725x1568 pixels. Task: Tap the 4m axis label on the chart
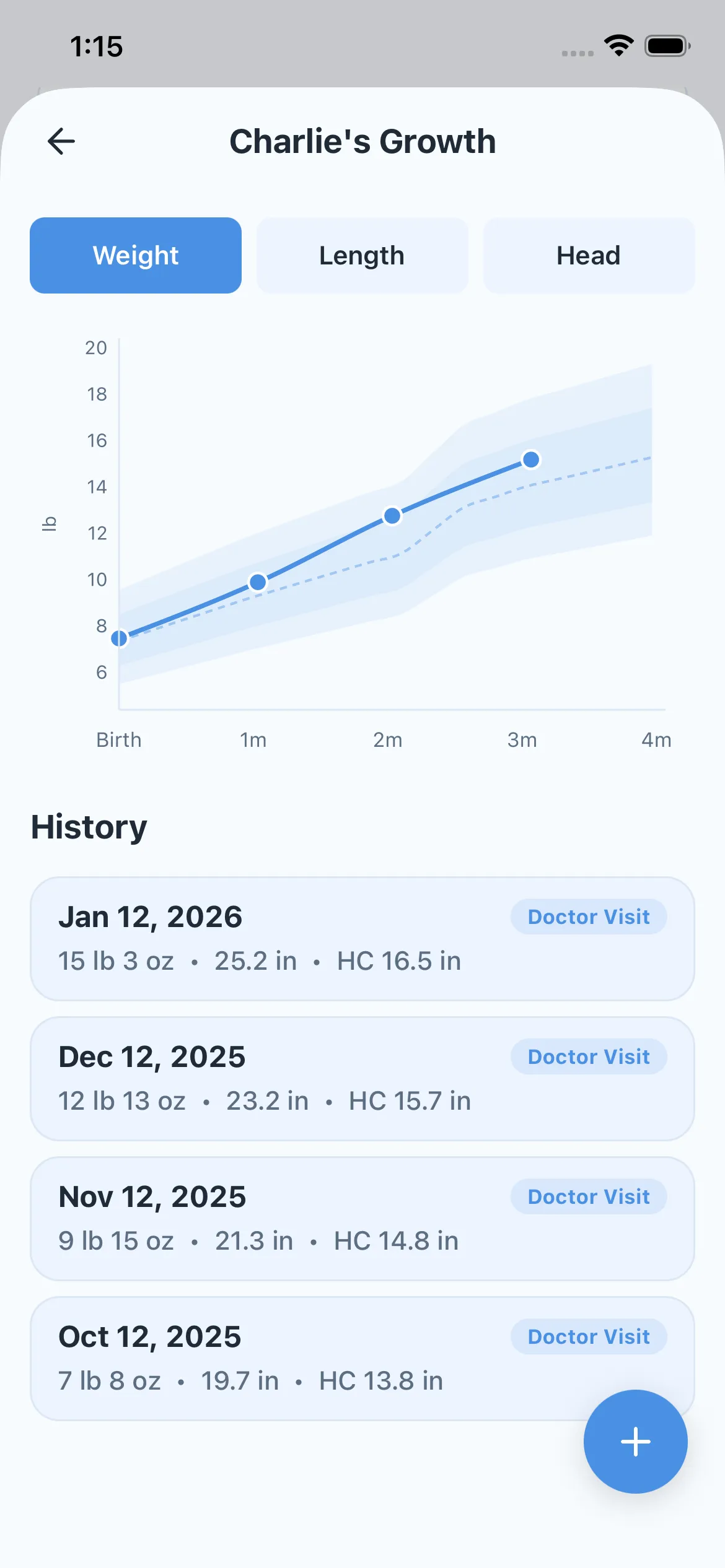[x=656, y=739]
